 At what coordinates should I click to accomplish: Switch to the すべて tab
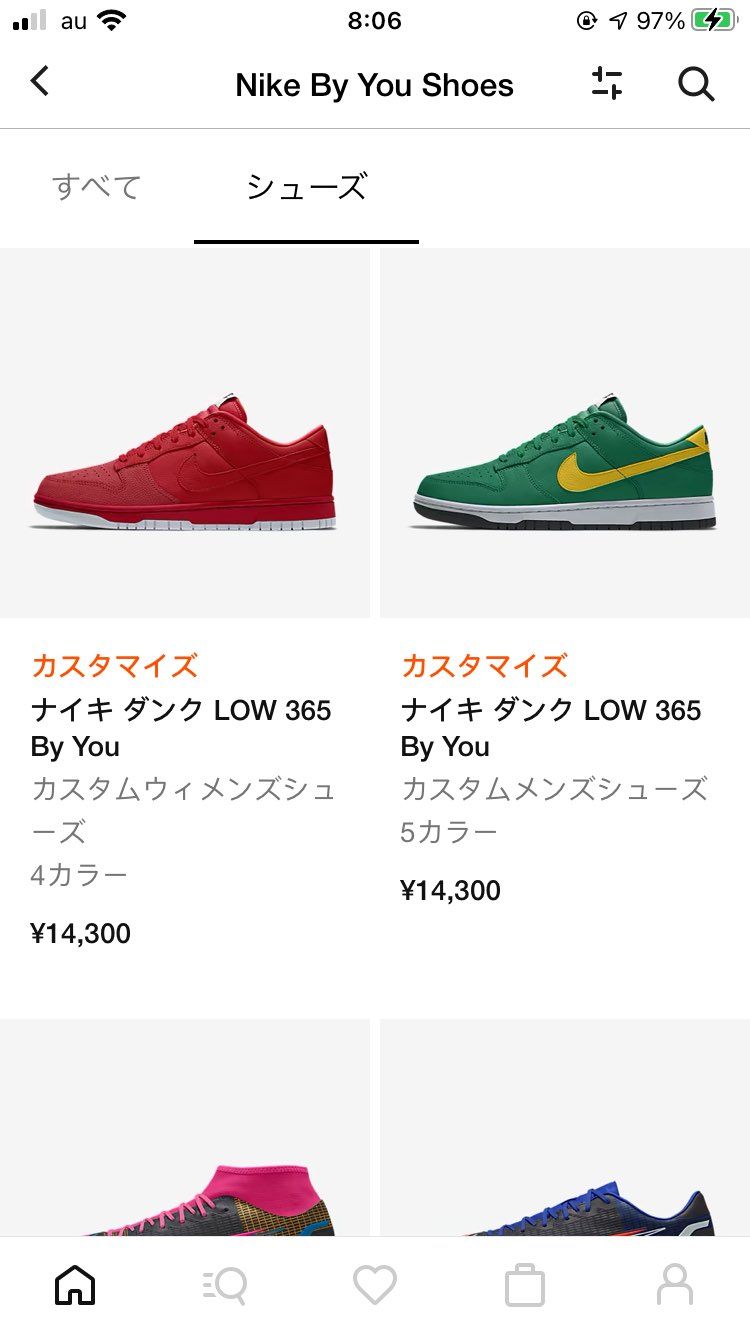tap(97, 183)
